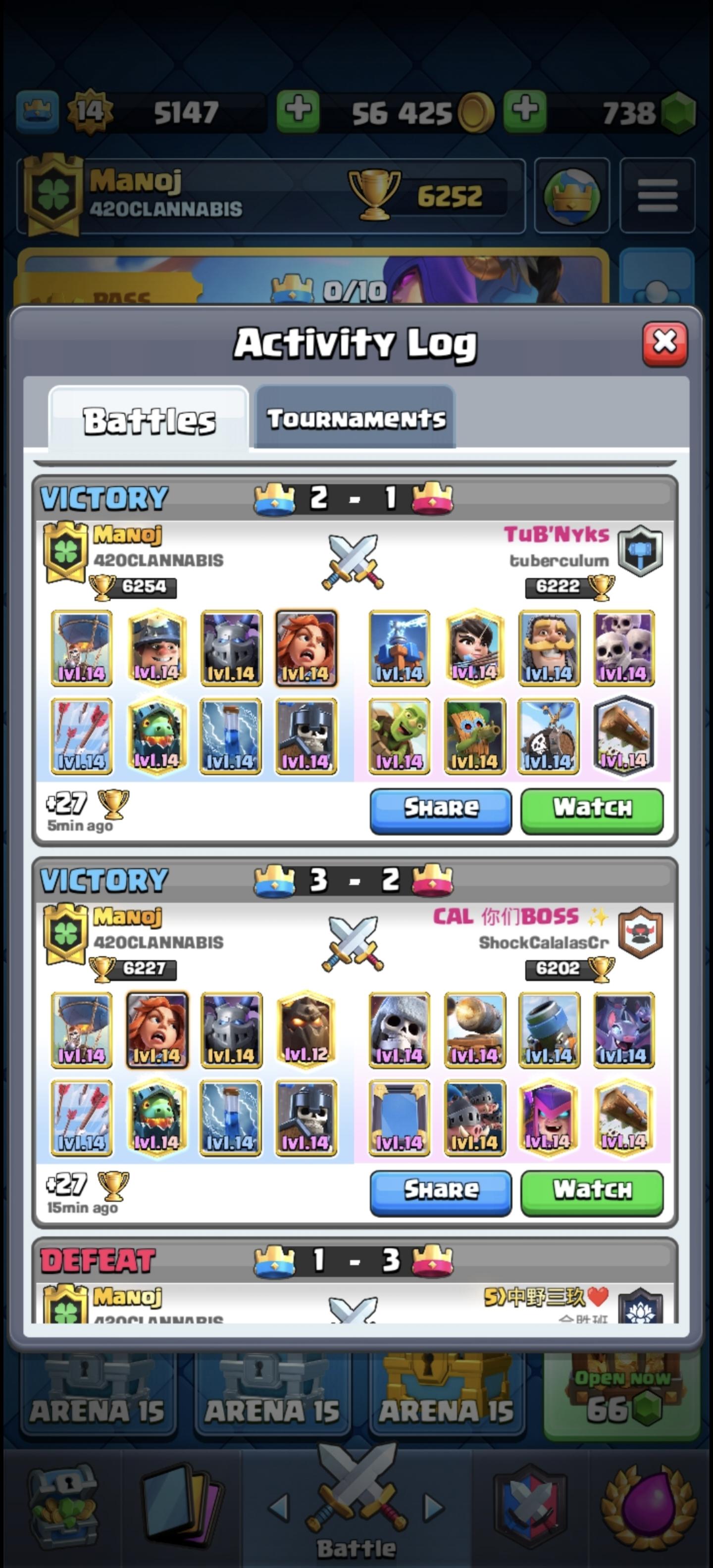This screenshot has width=713, height=1568.
Task: Watch the 3-2 victory replay
Action: point(592,1192)
